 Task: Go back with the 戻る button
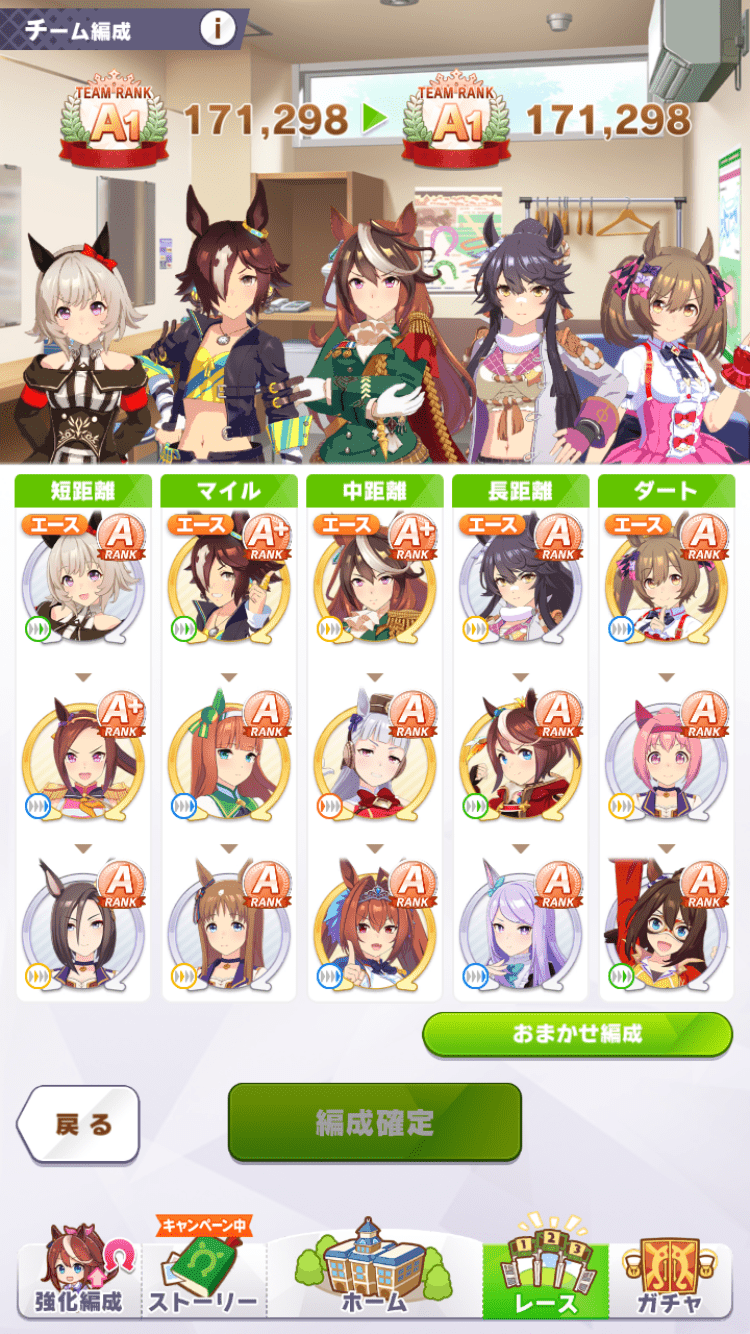pyautogui.click(x=78, y=1124)
